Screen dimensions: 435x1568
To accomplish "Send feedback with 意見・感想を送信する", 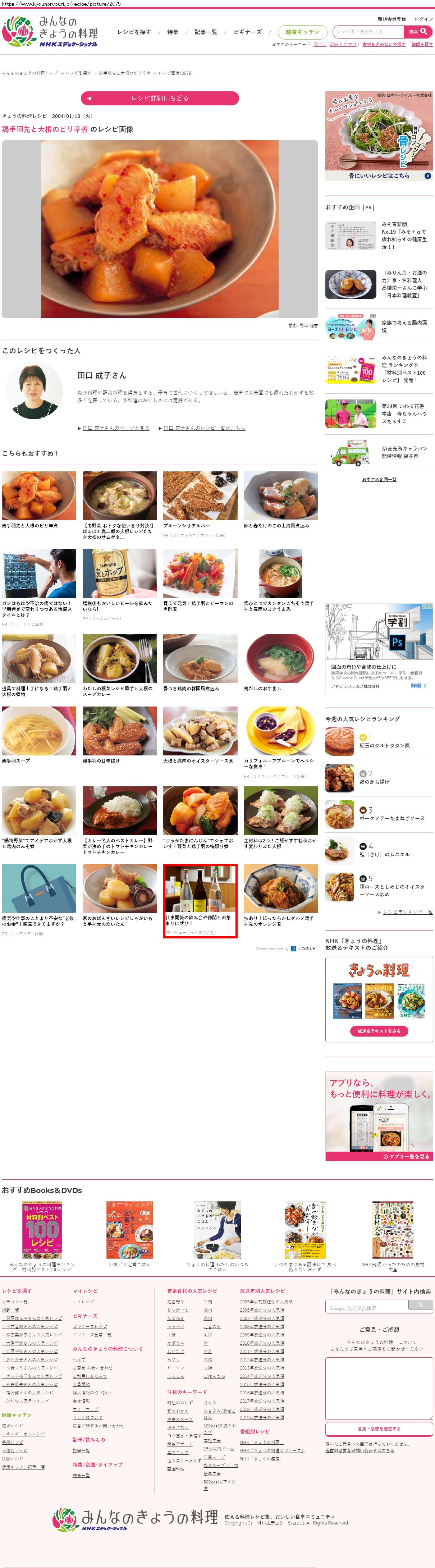I will point(379,1428).
